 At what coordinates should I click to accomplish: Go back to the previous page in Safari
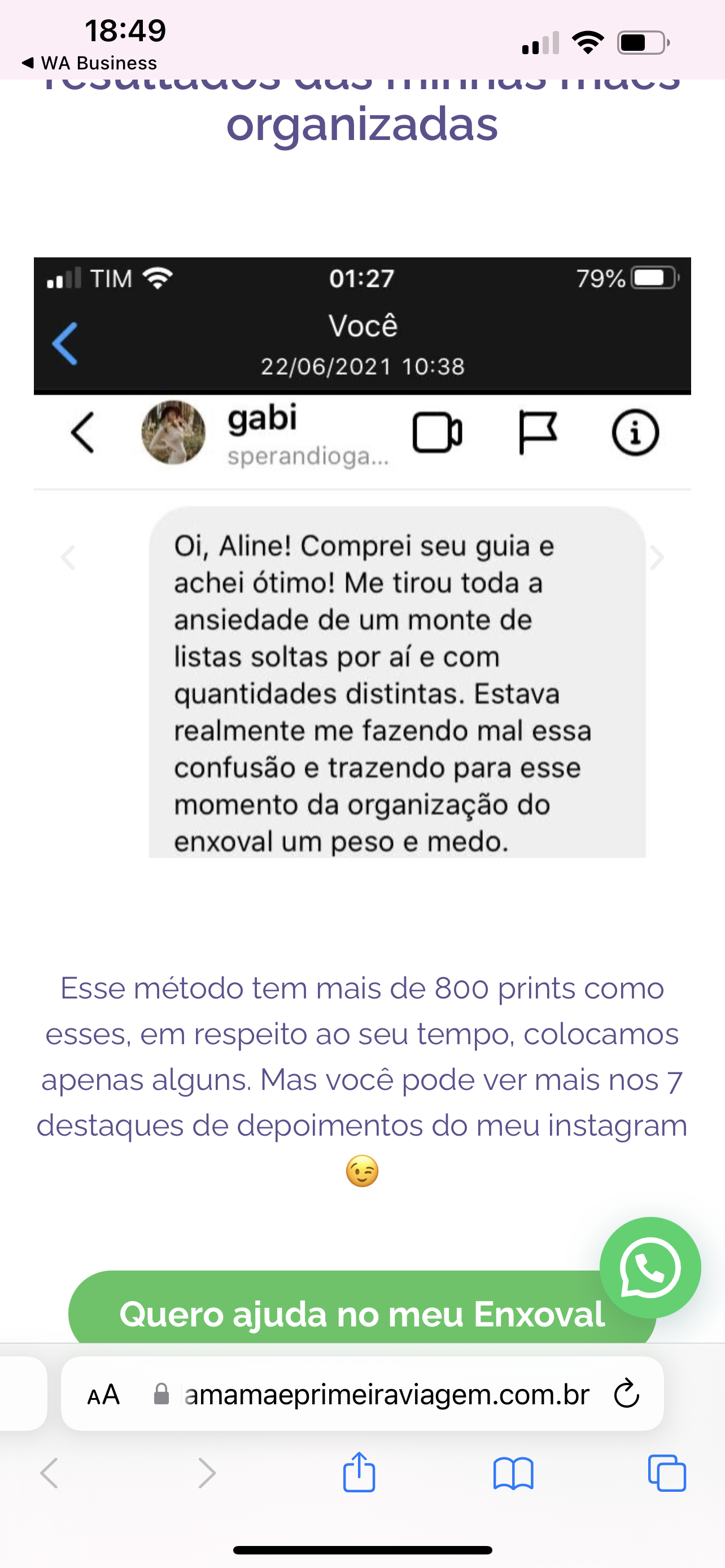pyautogui.click(x=50, y=1473)
